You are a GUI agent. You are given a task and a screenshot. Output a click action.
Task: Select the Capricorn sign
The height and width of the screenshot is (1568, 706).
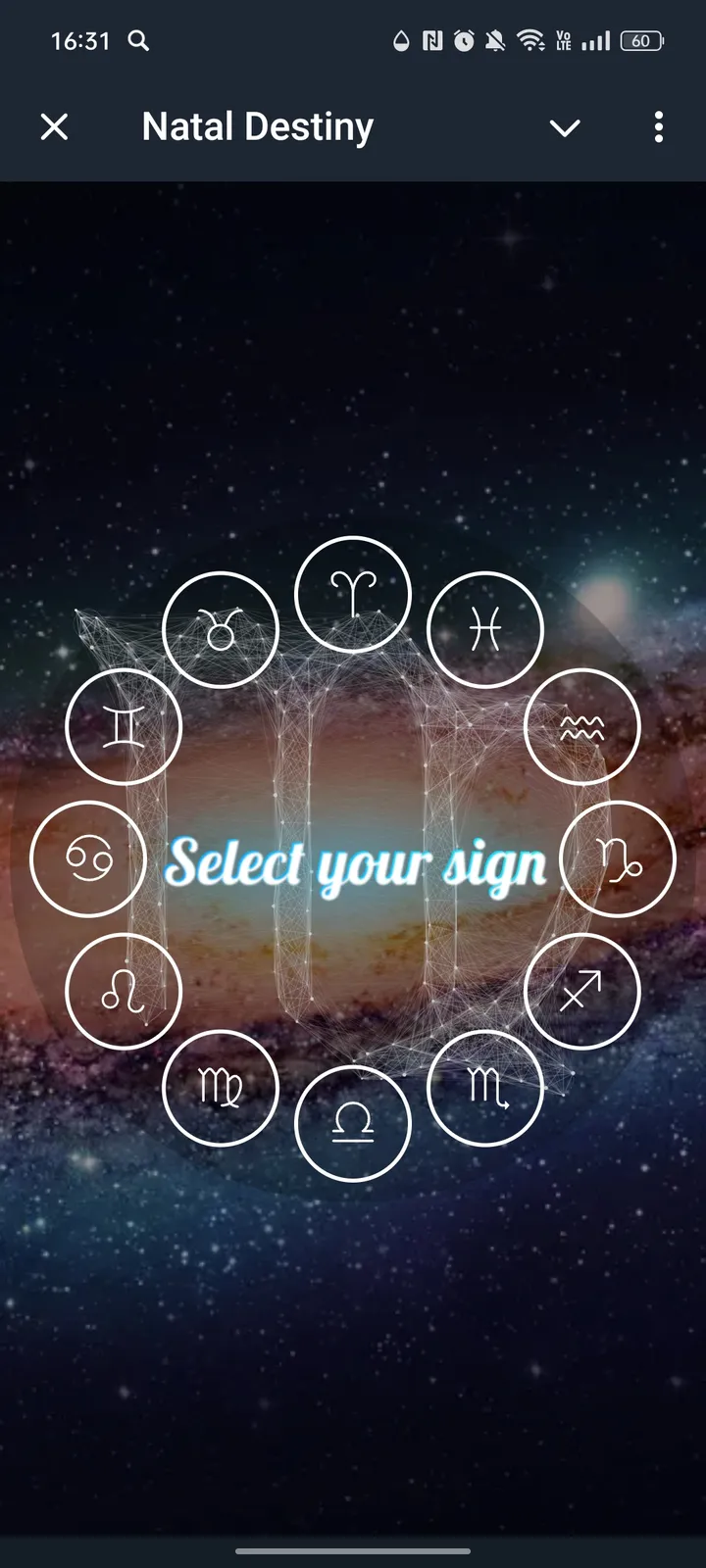click(618, 859)
